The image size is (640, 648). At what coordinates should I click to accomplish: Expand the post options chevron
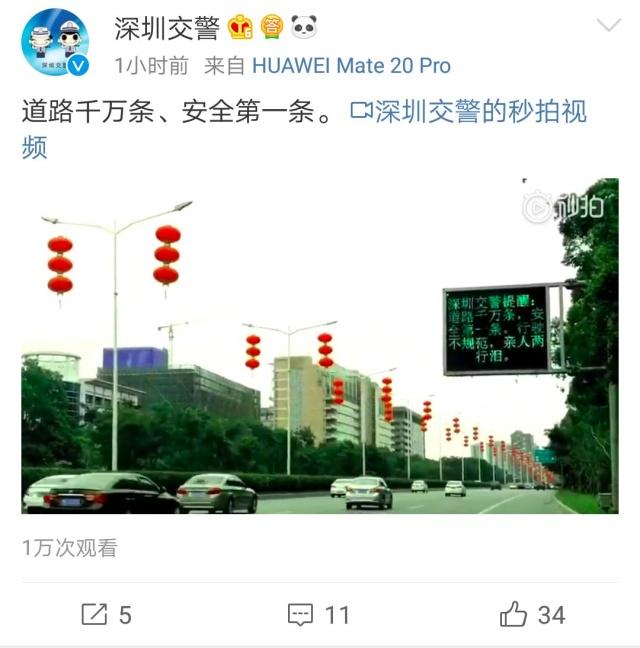click(608, 26)
